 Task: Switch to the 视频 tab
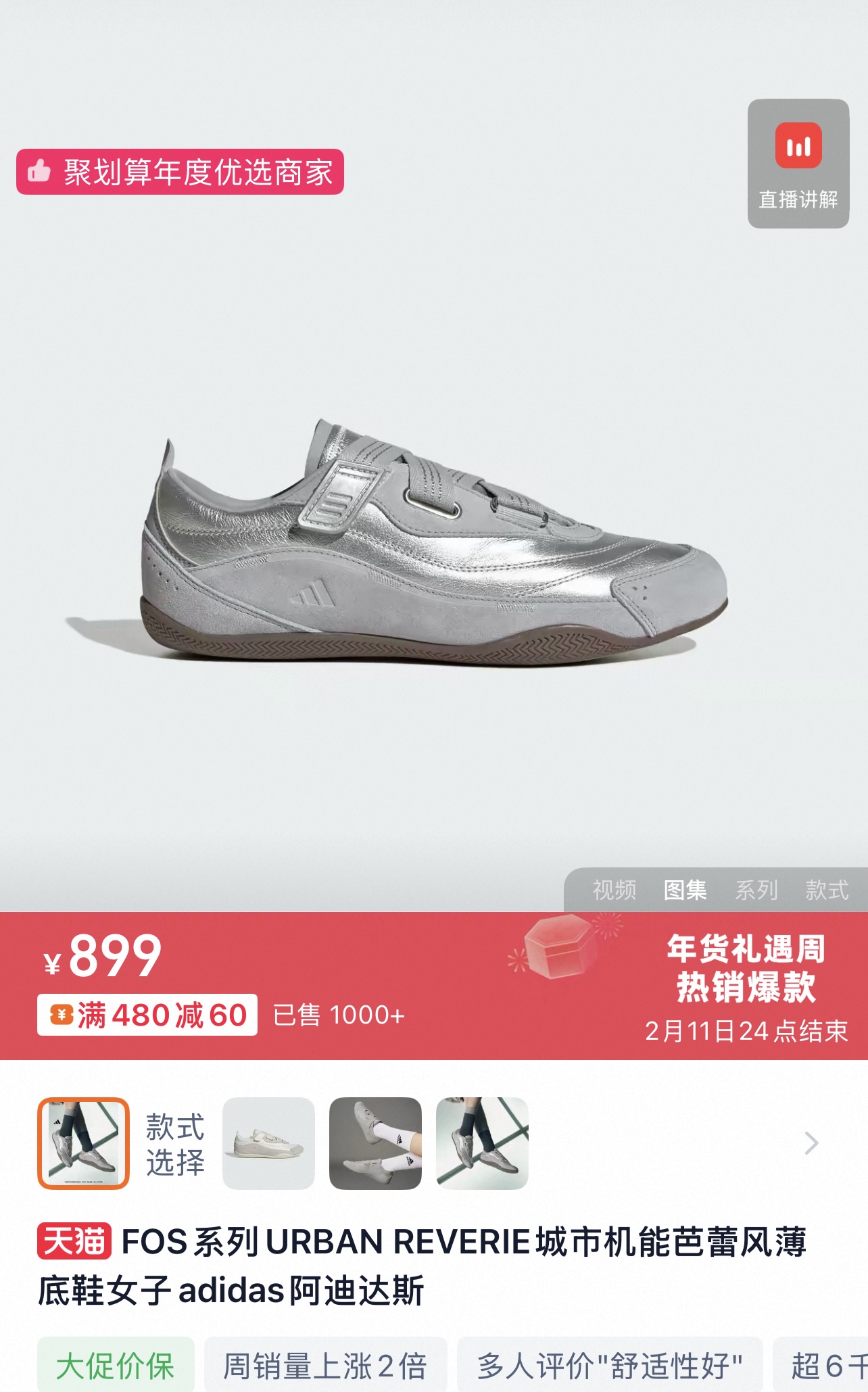click(614, 890)
